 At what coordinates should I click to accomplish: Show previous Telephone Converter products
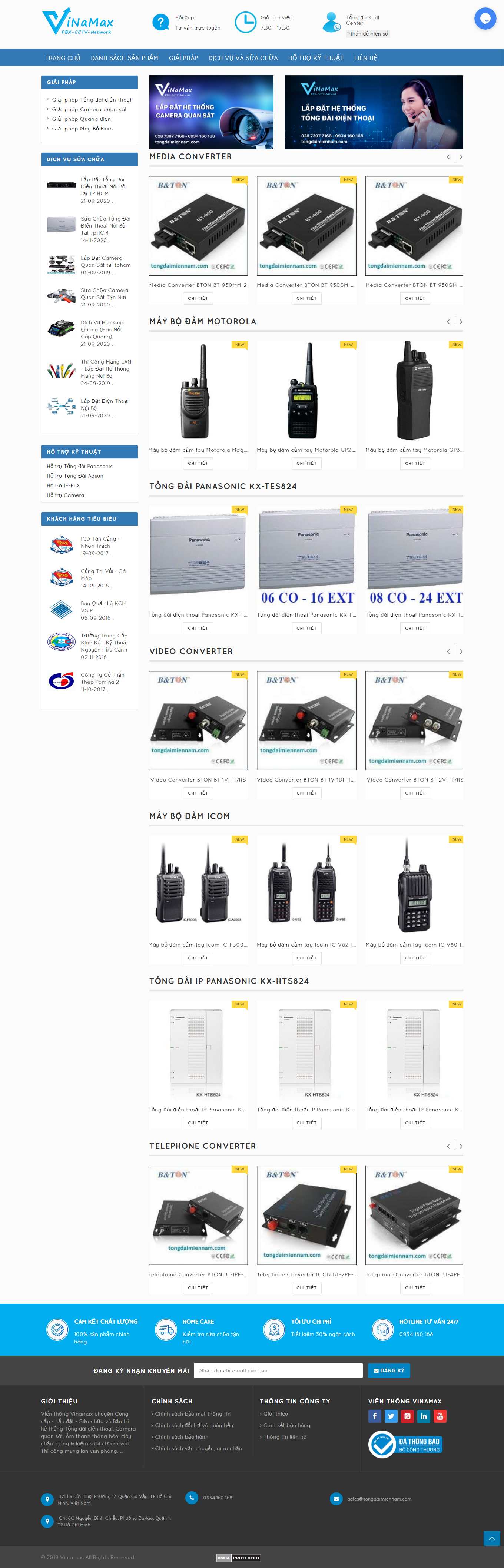tap(449, 1146)
